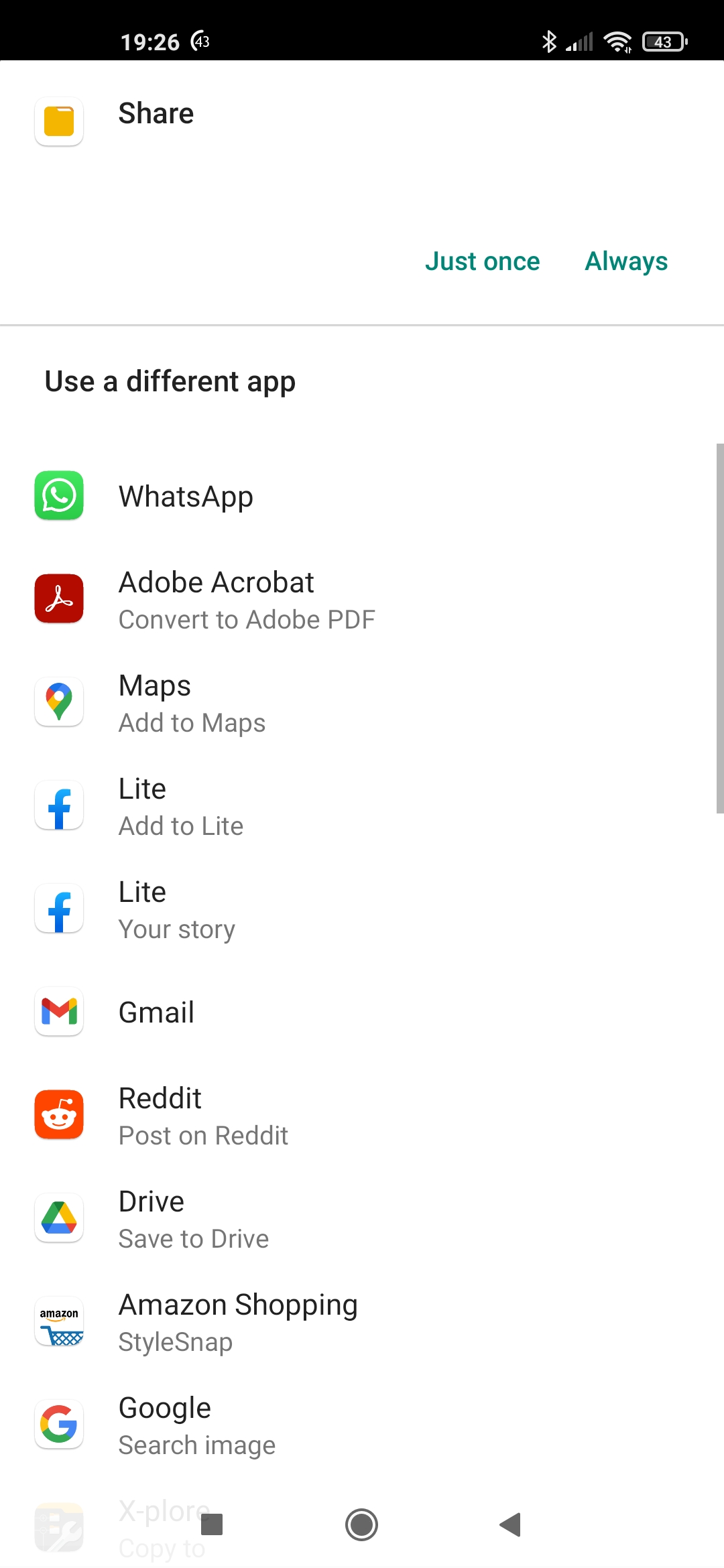
Task: Choose Lite Add to Lite
Action: tap(181, 806)
